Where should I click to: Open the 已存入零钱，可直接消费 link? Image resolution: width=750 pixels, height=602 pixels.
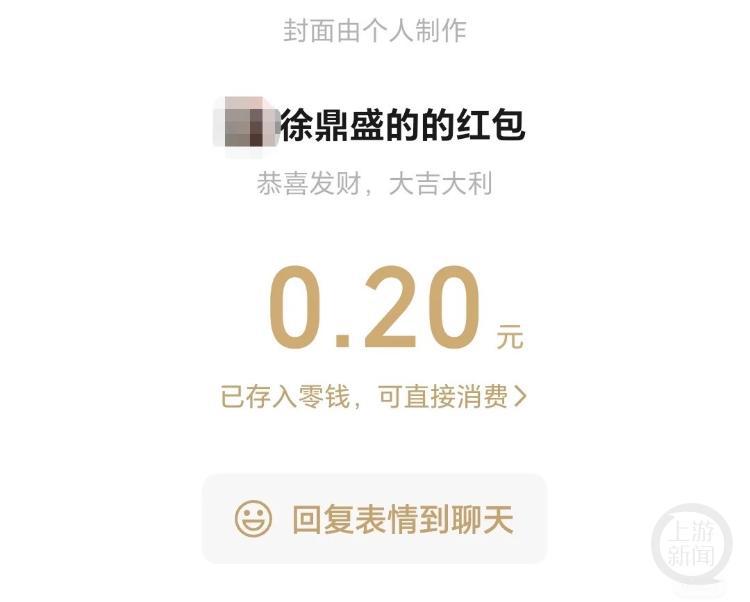point(373,397)
